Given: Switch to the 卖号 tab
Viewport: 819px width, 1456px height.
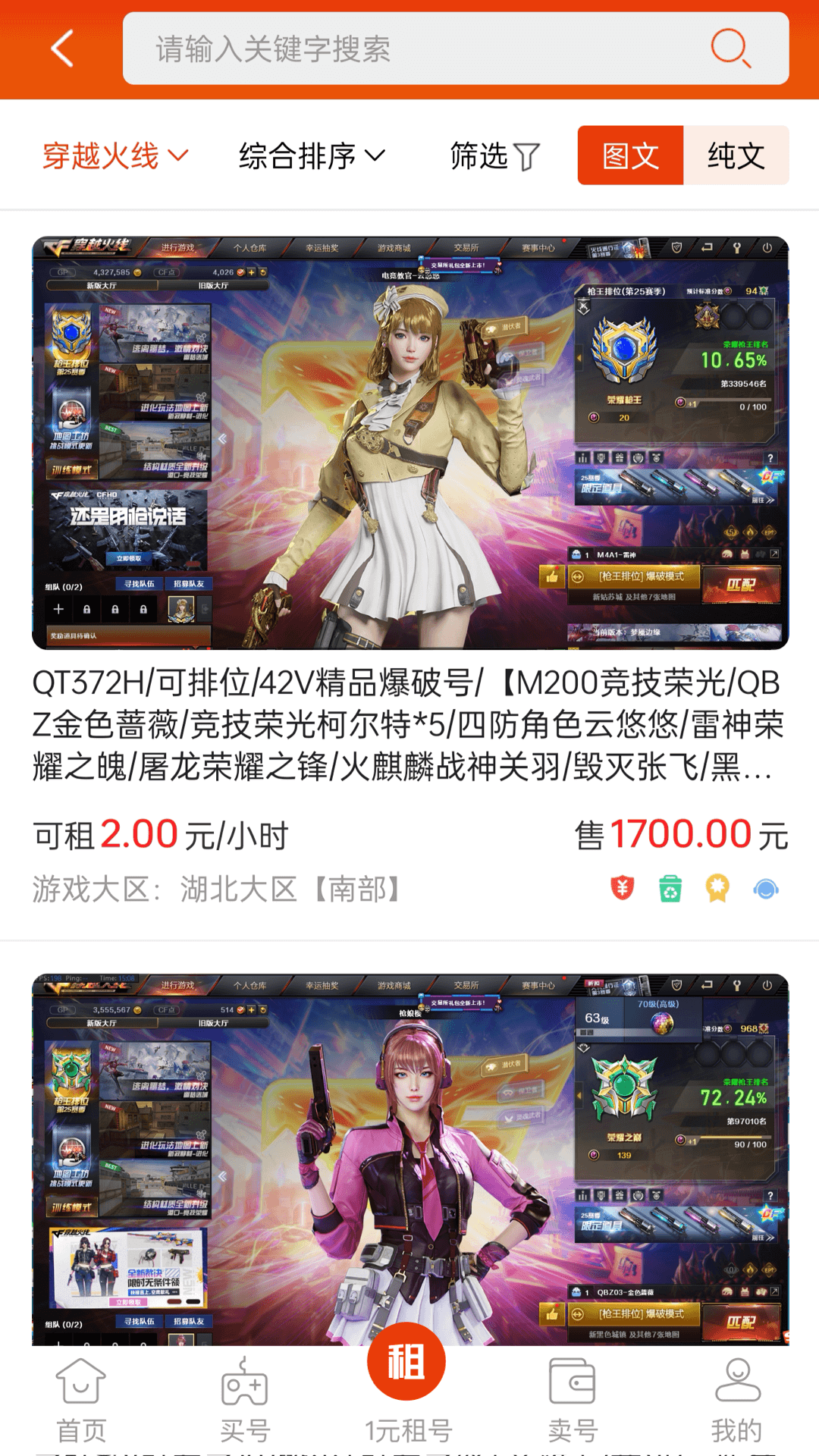Looking at the screenshot, I should click(573, 1401).
